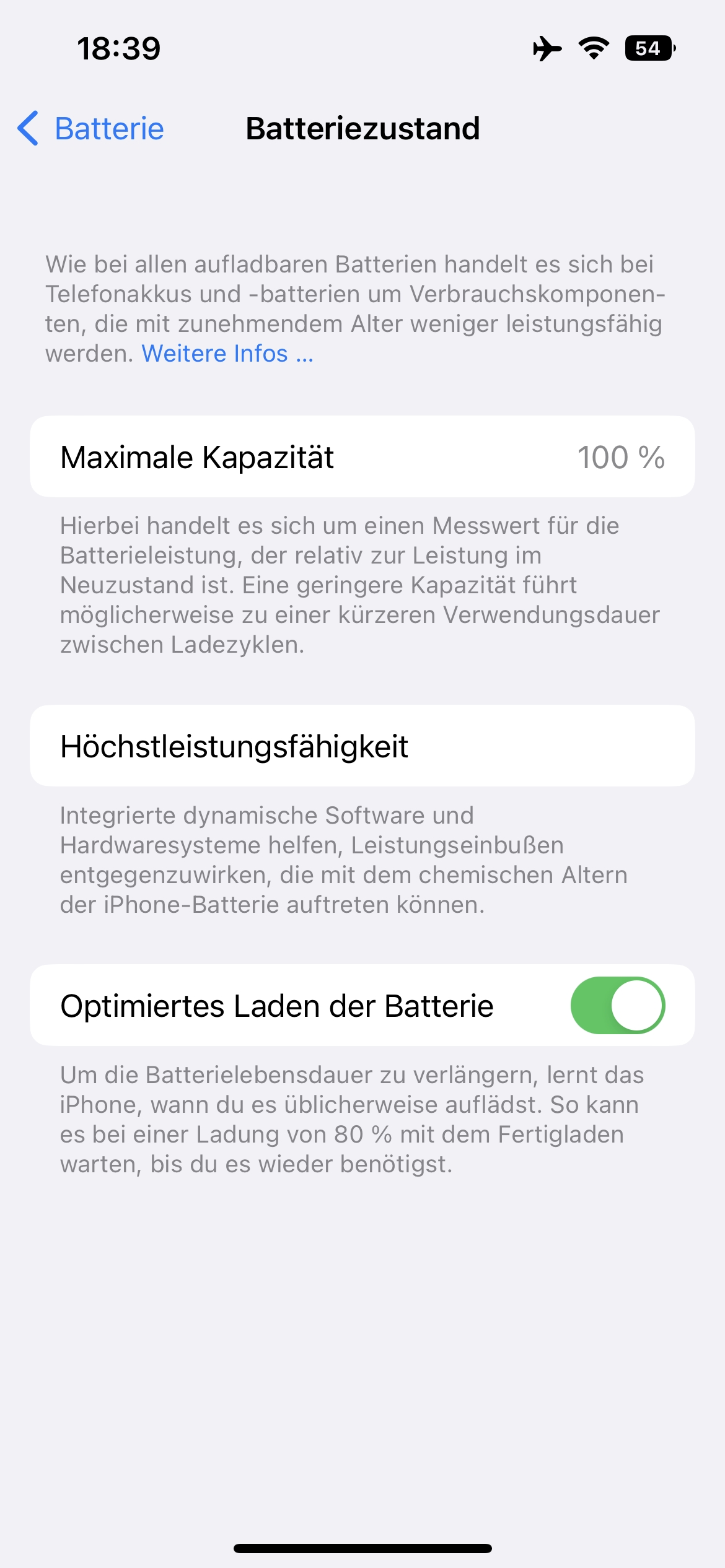Open the Weitere Infos link
This screenshot has width=725, height=1568.
pos(227,354)
